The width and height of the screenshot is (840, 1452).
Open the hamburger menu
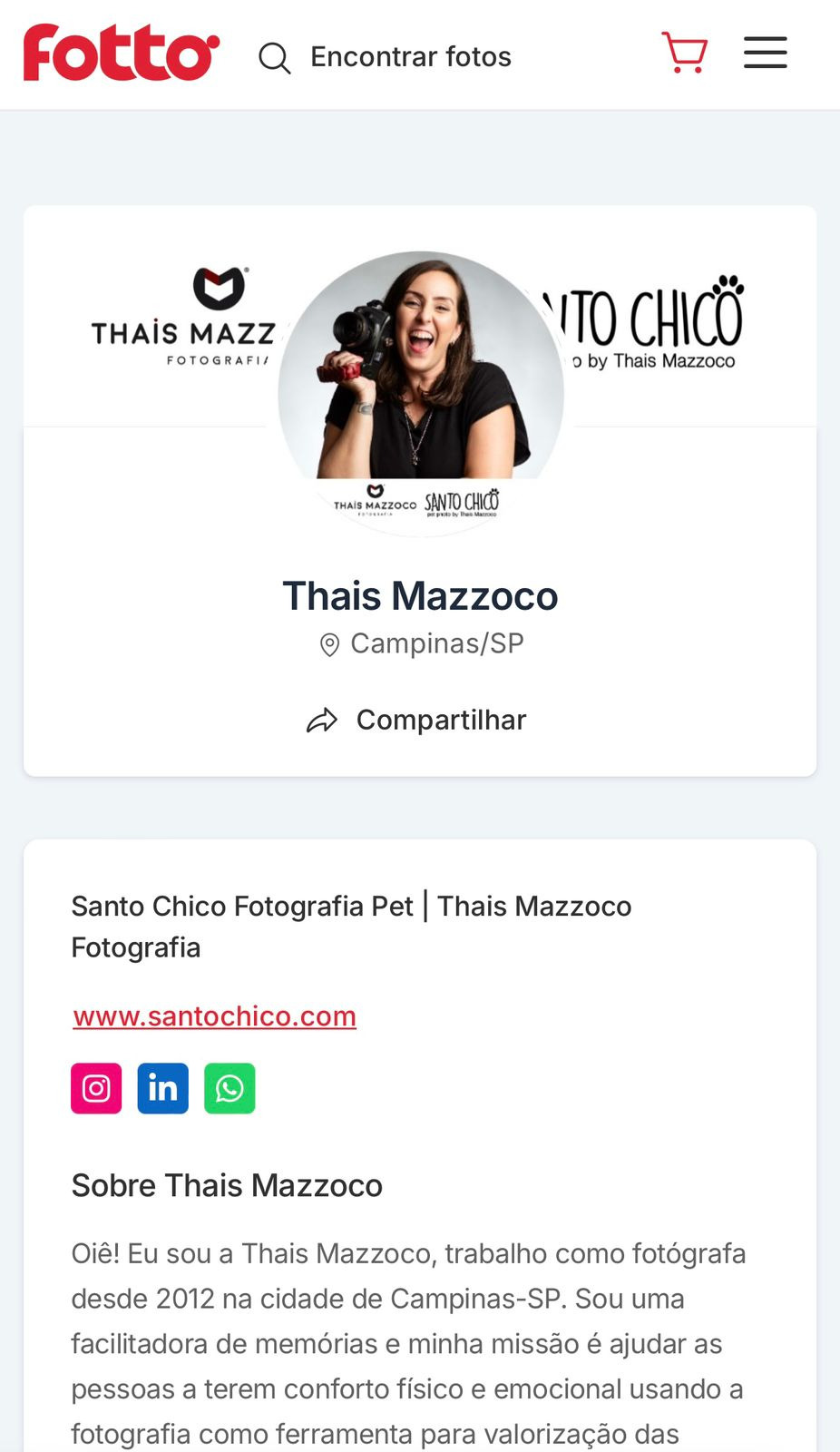[x=765, y=53]
